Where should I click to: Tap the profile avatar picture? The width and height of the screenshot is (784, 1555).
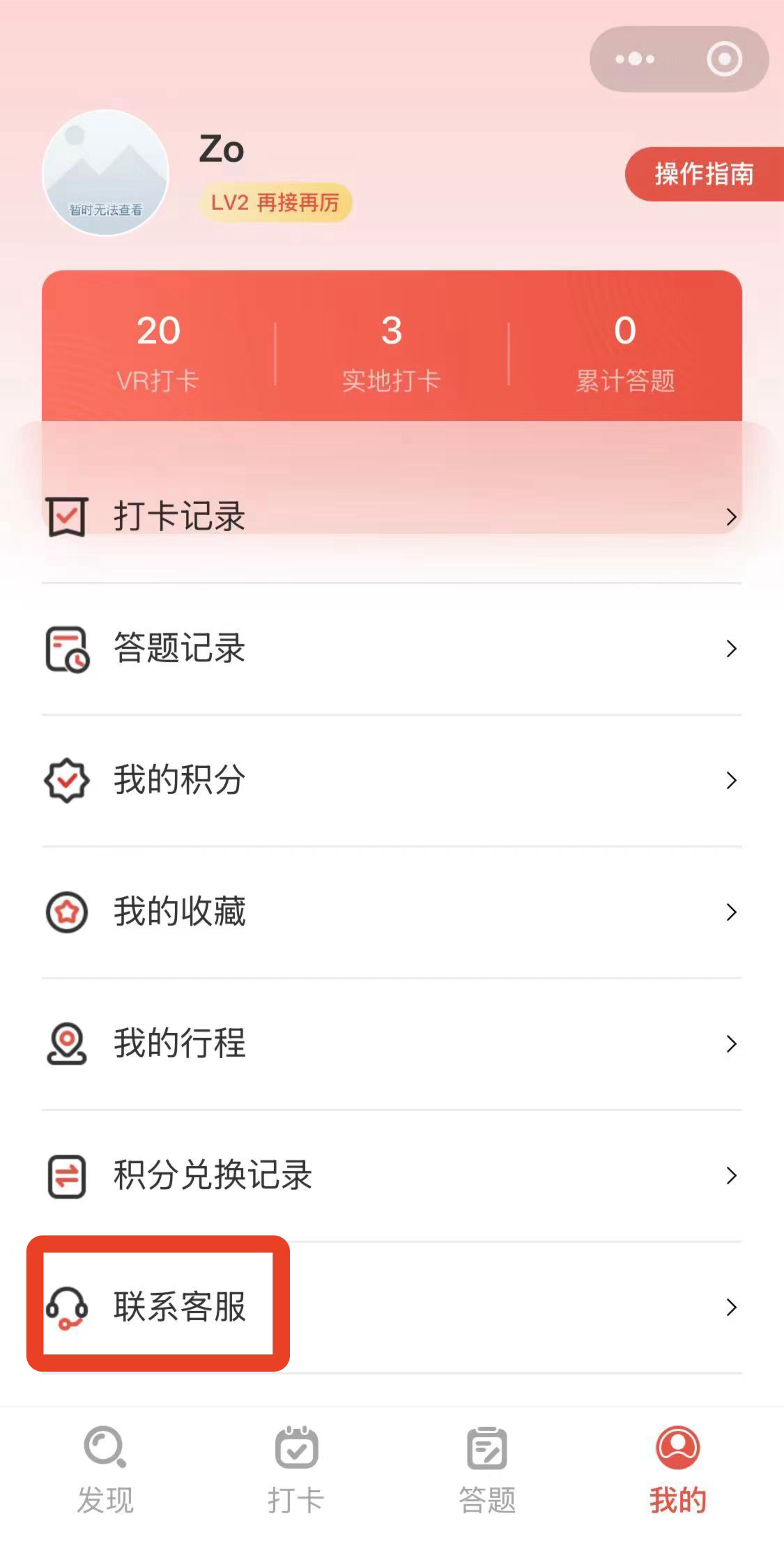point(105,173)
